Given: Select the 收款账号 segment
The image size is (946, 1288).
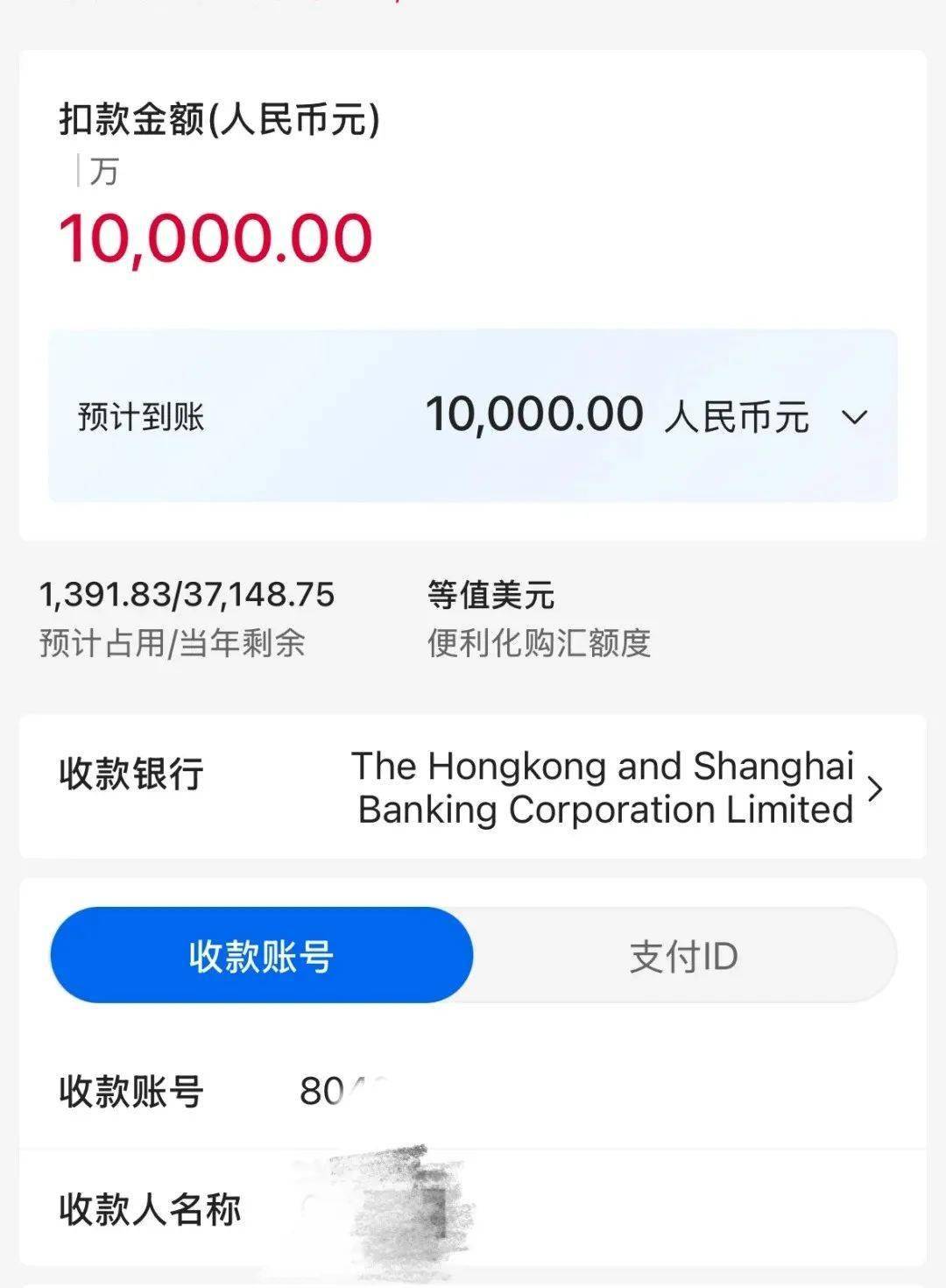Looking at the screenshot, I should point(261,956).
